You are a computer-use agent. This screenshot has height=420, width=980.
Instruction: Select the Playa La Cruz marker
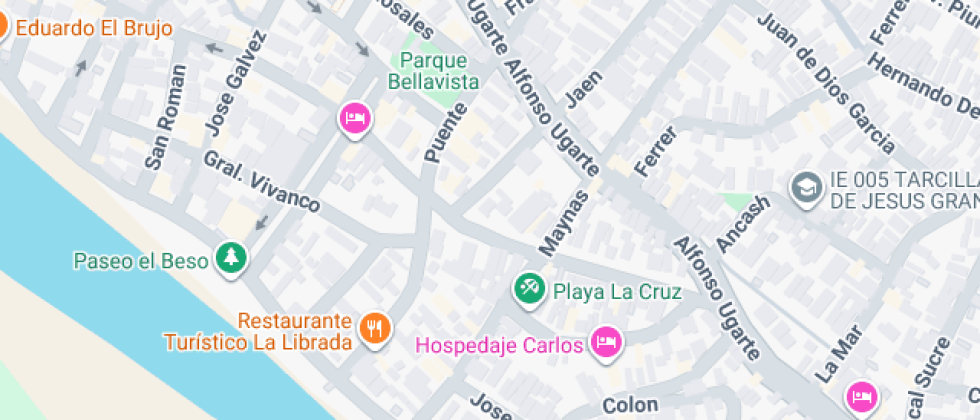click(528, 291)
